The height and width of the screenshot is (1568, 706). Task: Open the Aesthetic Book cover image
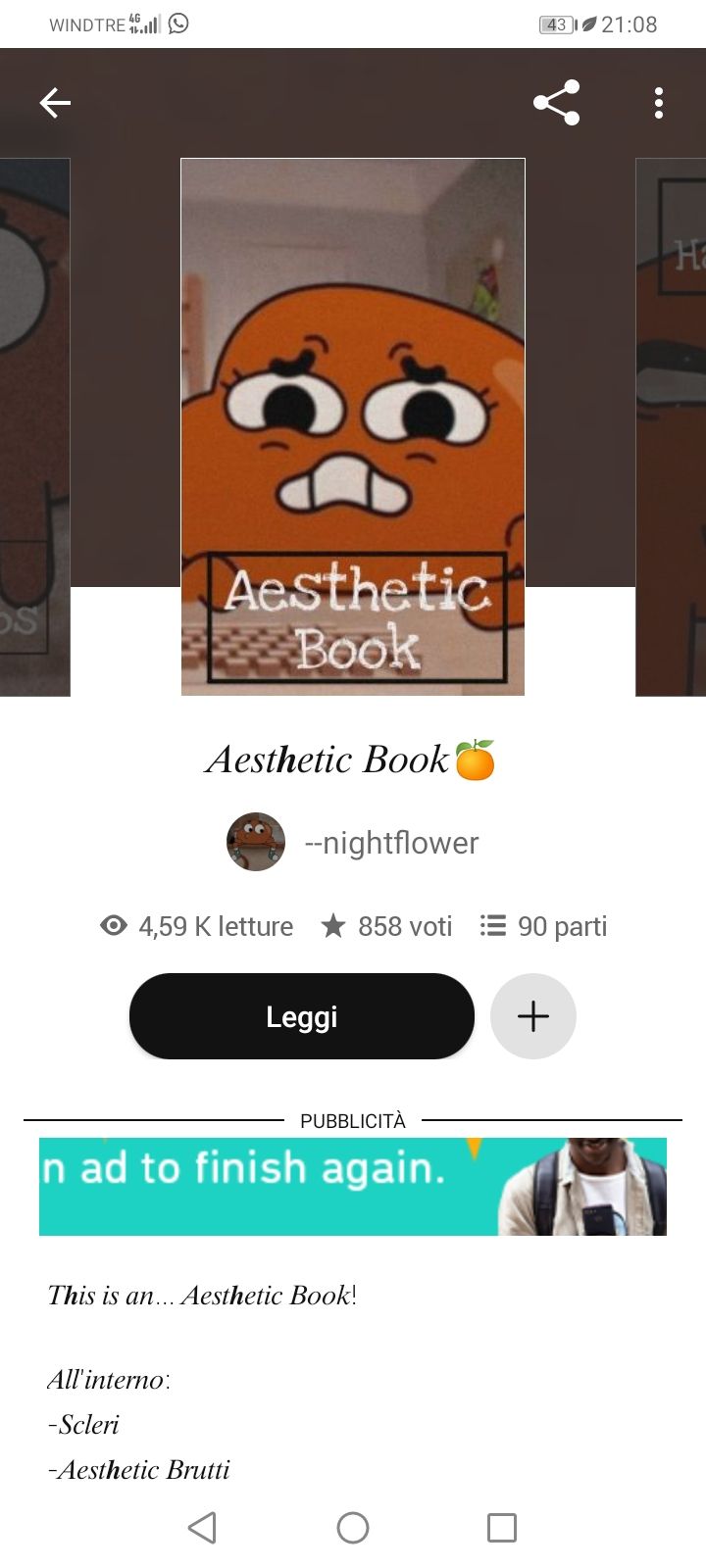point(353,426)
